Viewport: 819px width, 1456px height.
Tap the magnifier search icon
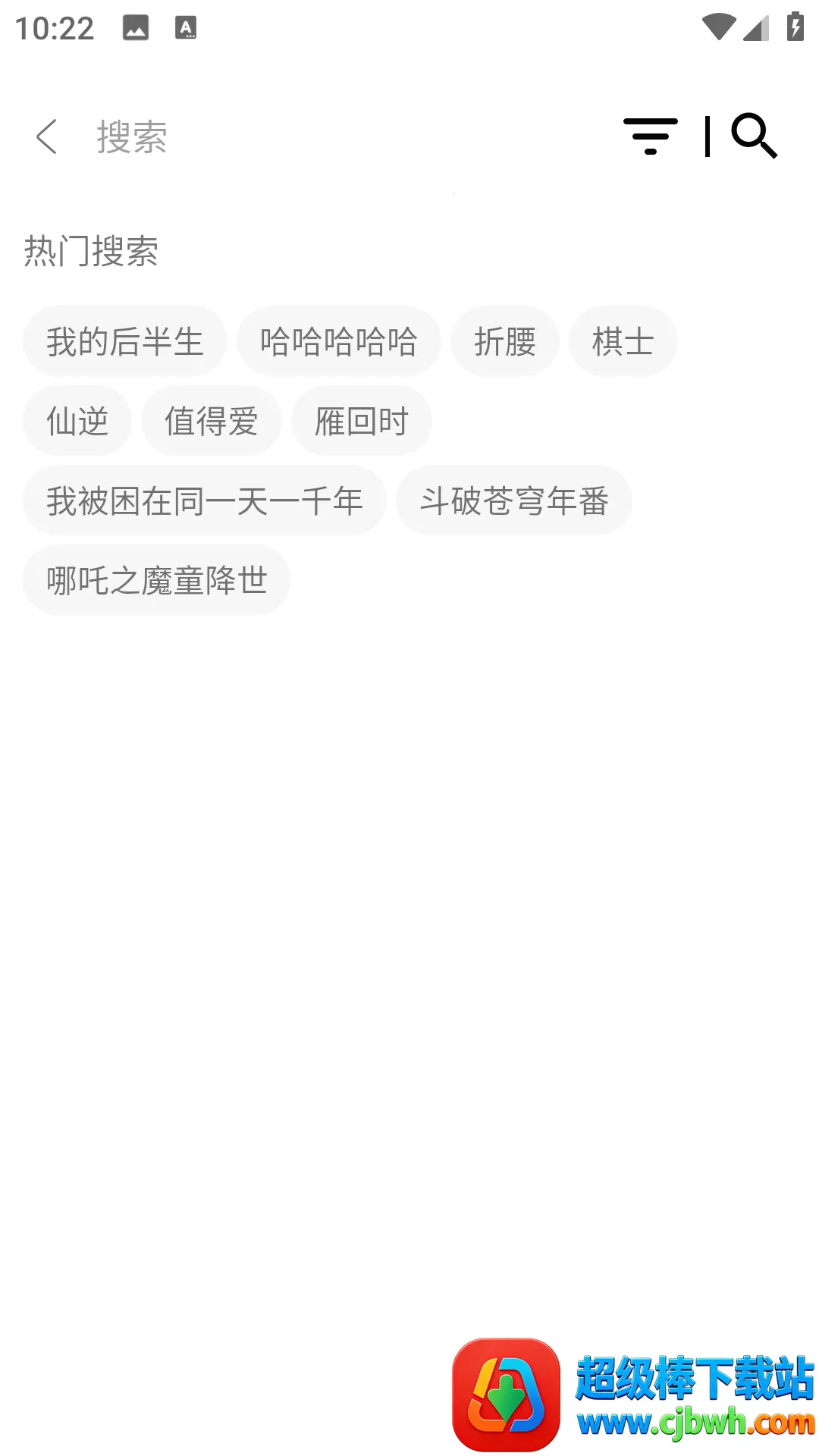[754, 136]
